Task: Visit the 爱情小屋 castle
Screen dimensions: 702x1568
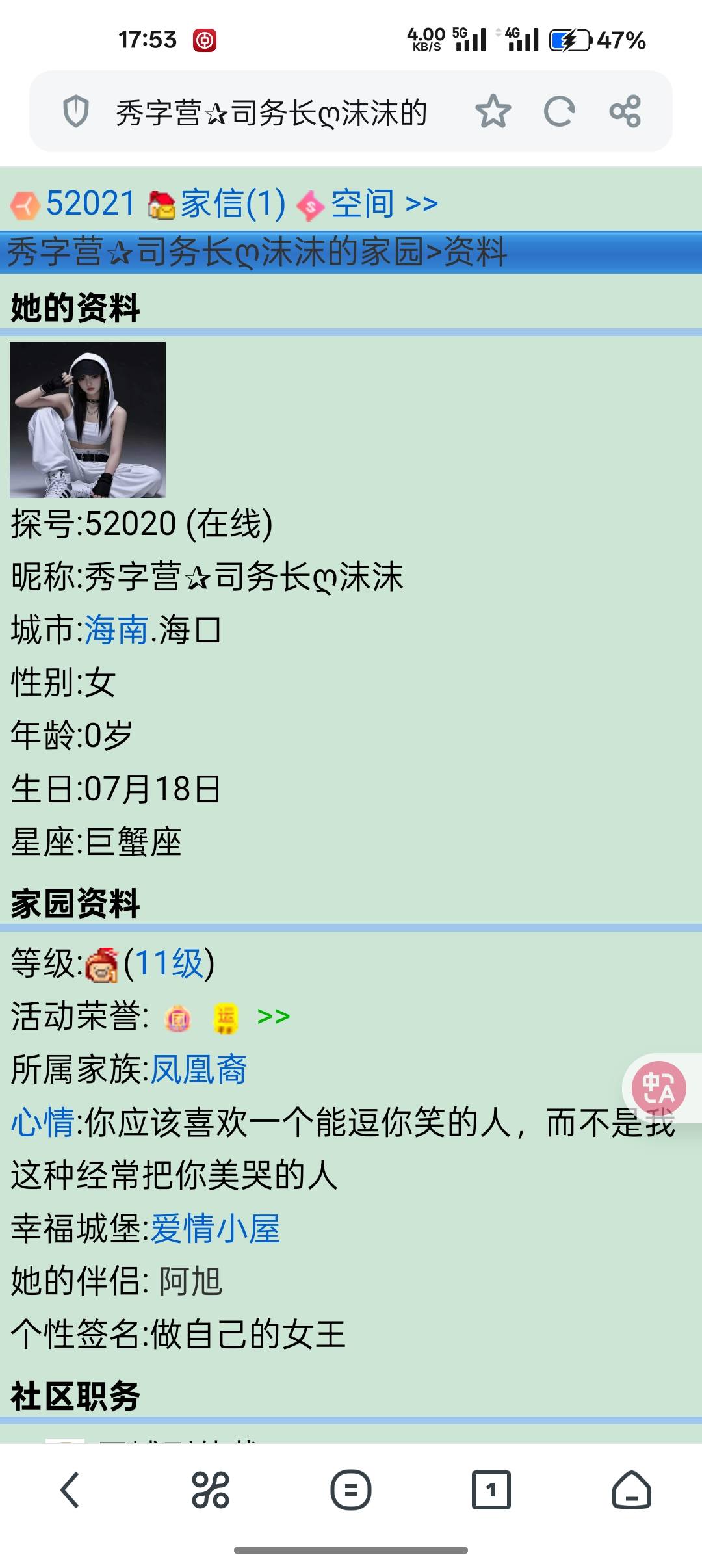Action: tap(216, 1229)
